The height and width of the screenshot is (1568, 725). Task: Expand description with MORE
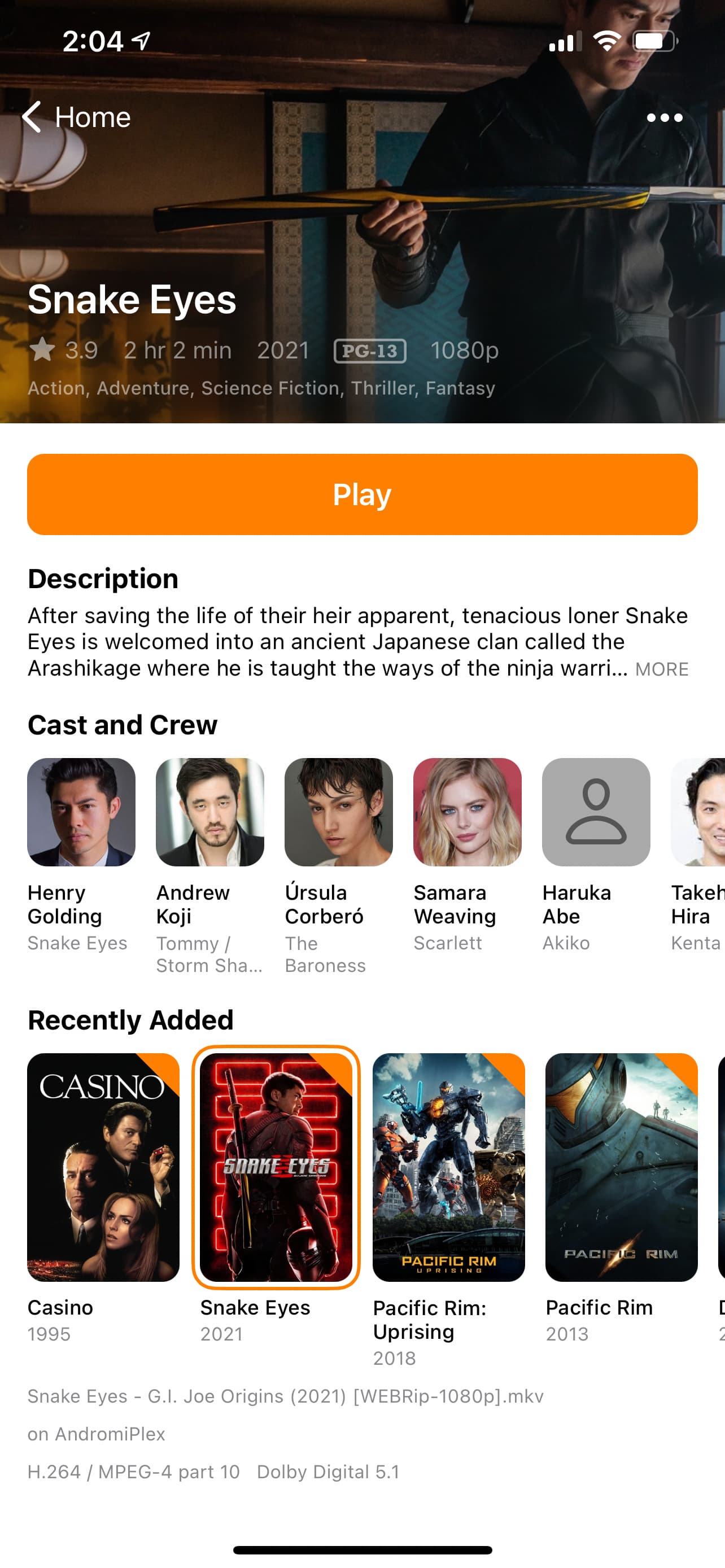pos(661,669)
